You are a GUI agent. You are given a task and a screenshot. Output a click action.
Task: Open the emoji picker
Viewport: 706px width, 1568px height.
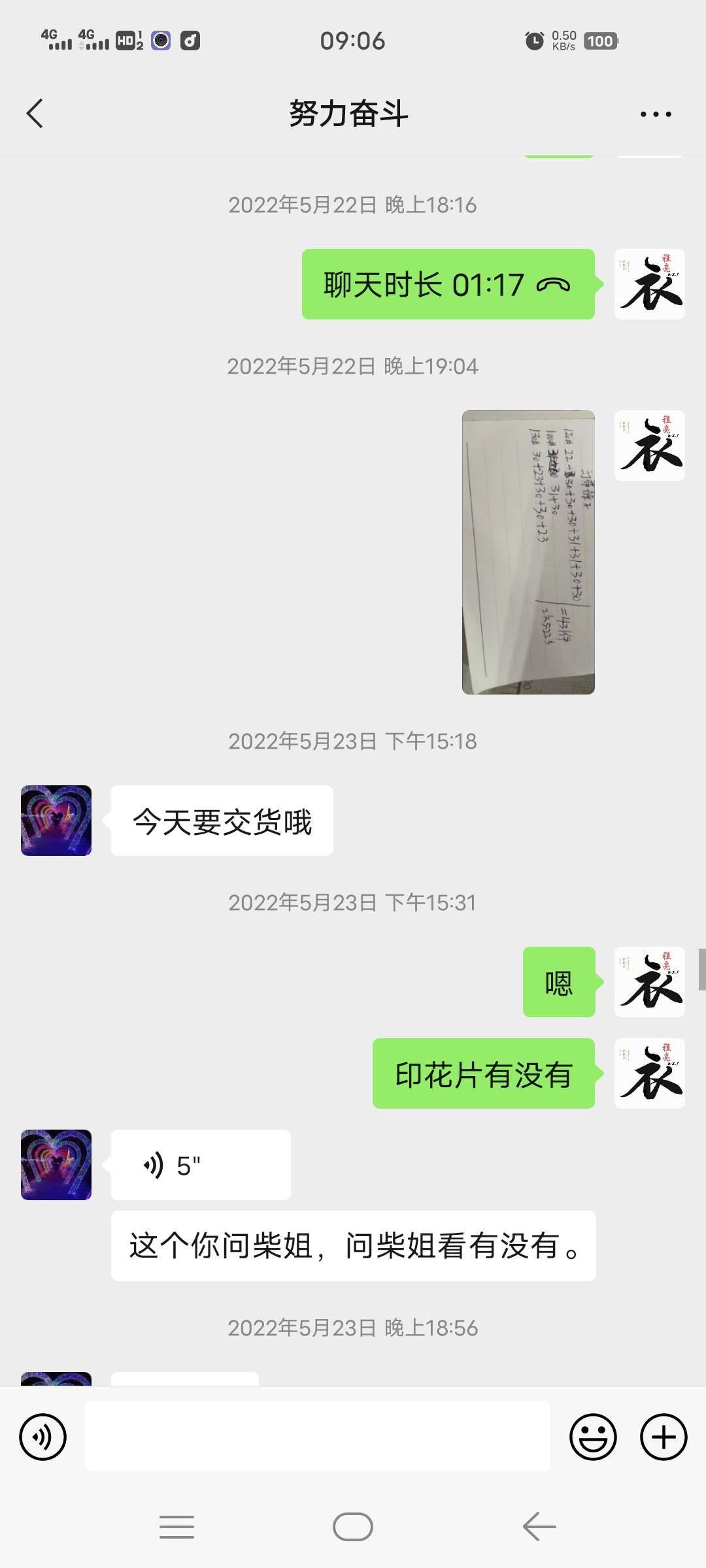[x=593, y=1437]
